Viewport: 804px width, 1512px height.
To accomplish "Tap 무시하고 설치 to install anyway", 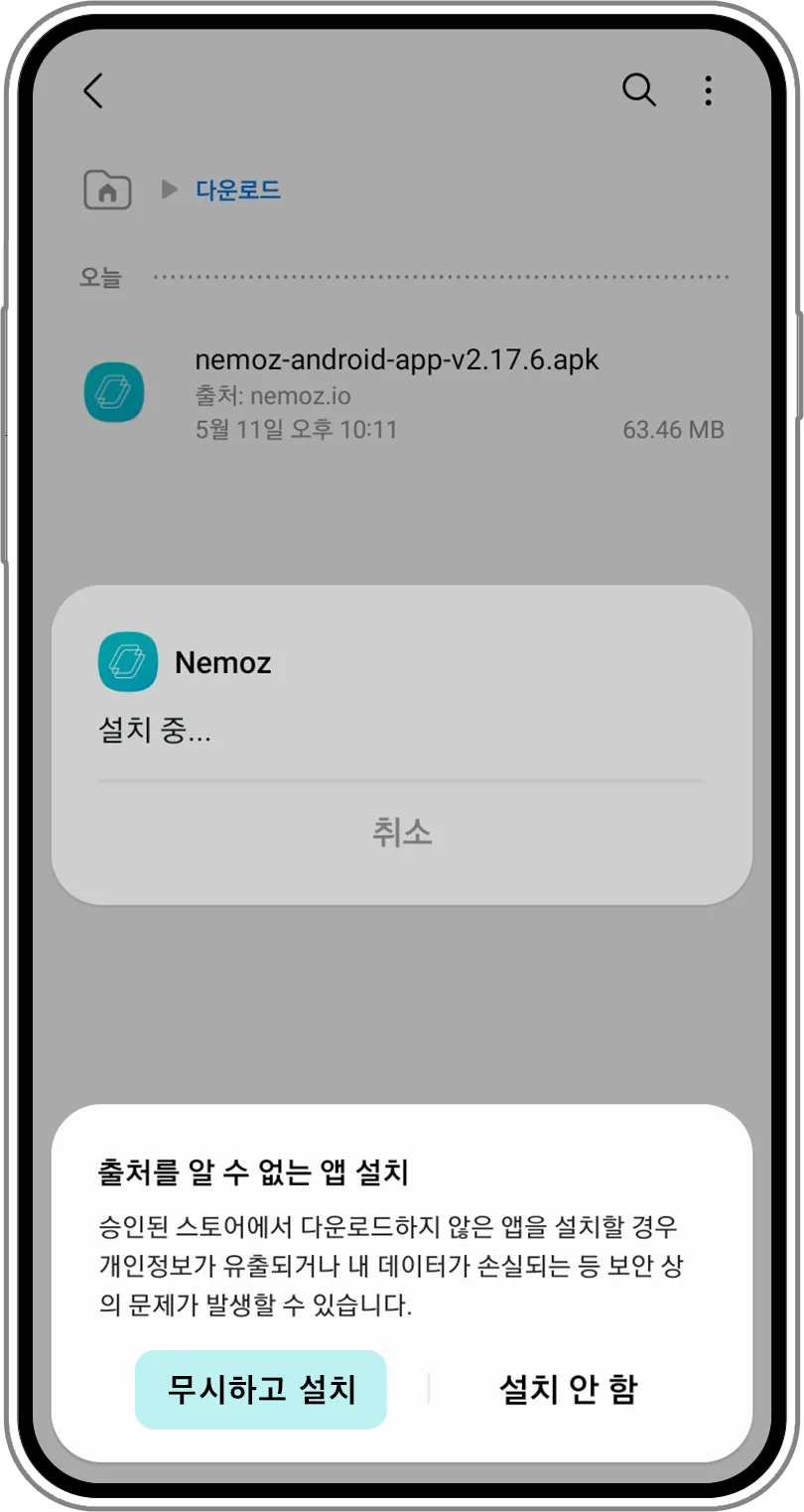I will click(260, 1389).
